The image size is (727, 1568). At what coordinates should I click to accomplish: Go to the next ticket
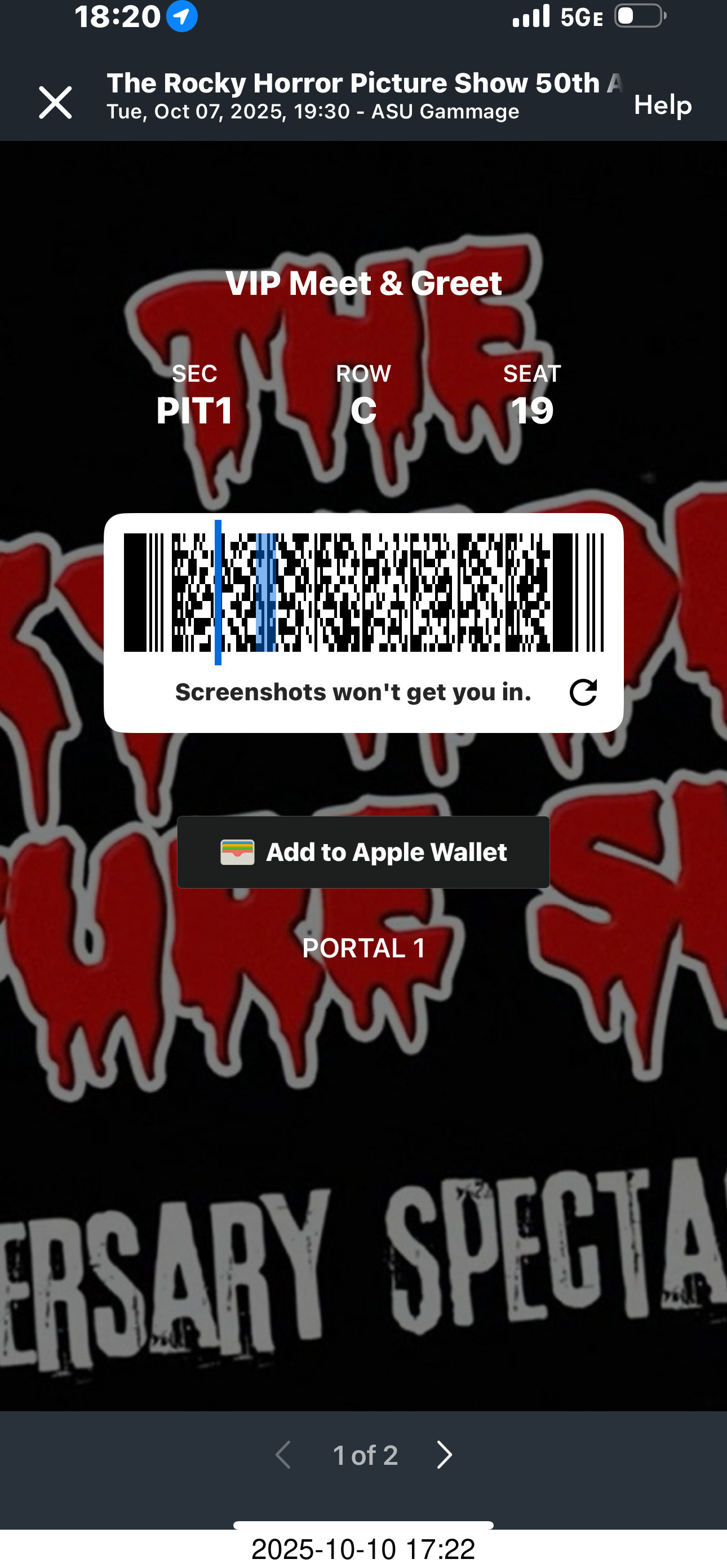click(445, 1455)
